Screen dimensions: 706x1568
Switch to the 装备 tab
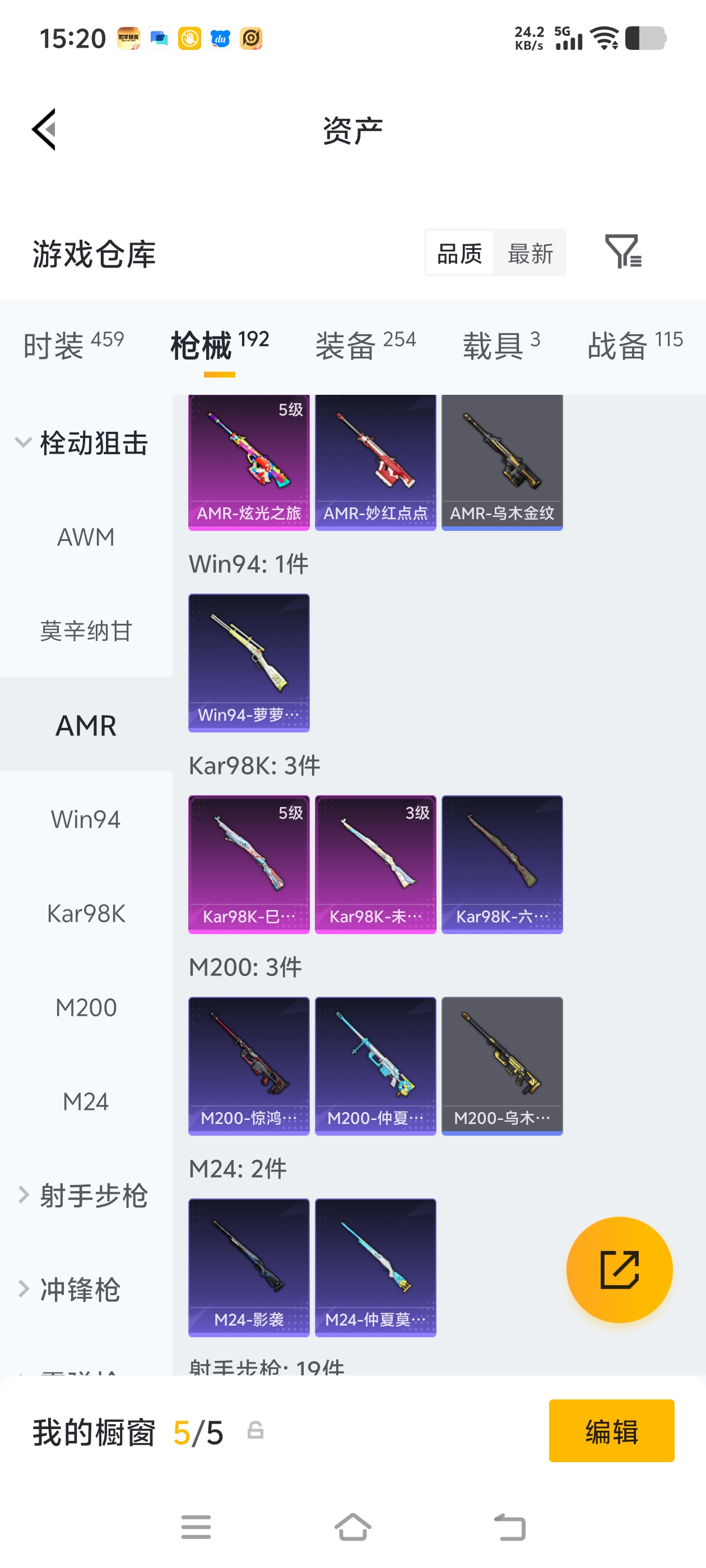[x=365, y=345]
